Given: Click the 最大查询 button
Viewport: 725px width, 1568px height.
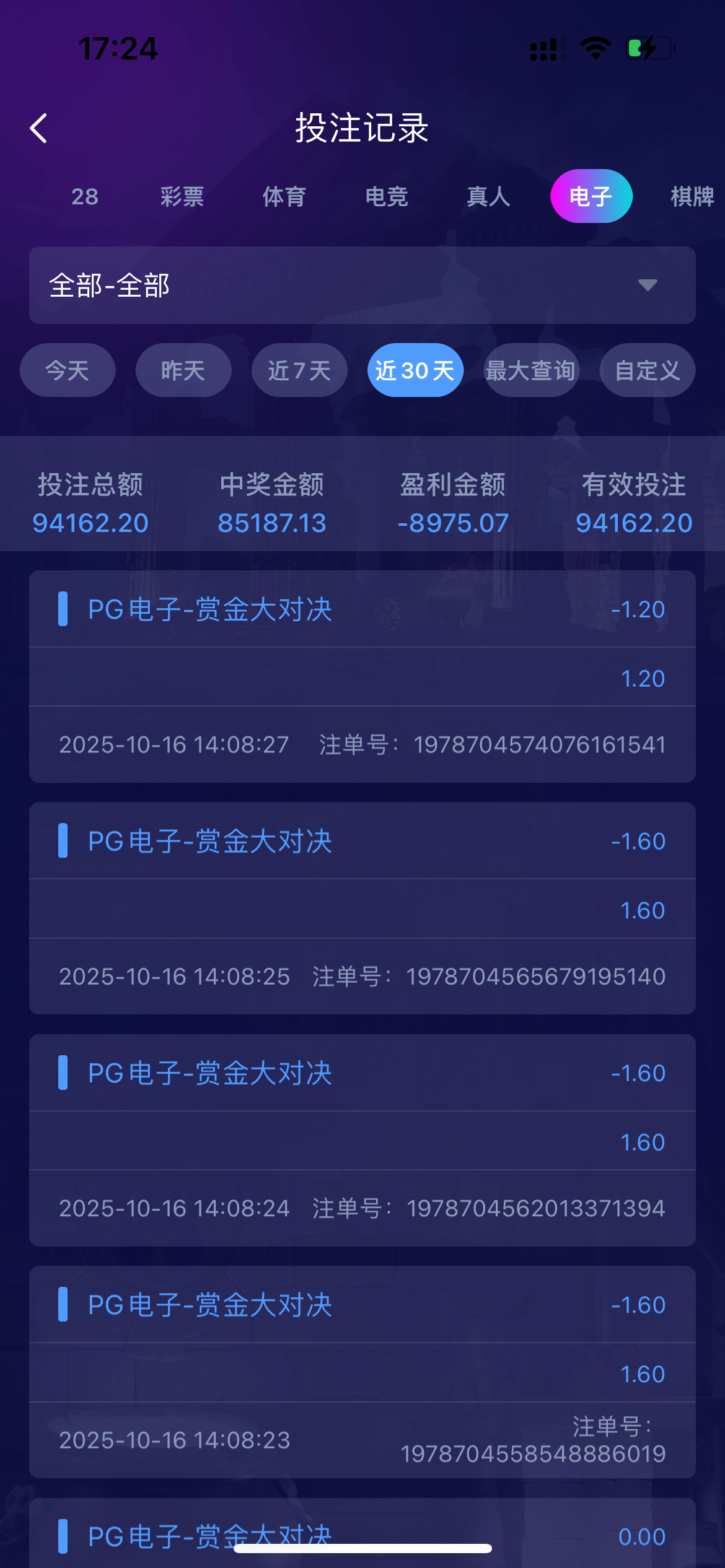Looking at the screenshot, I should tap(530, 370).
